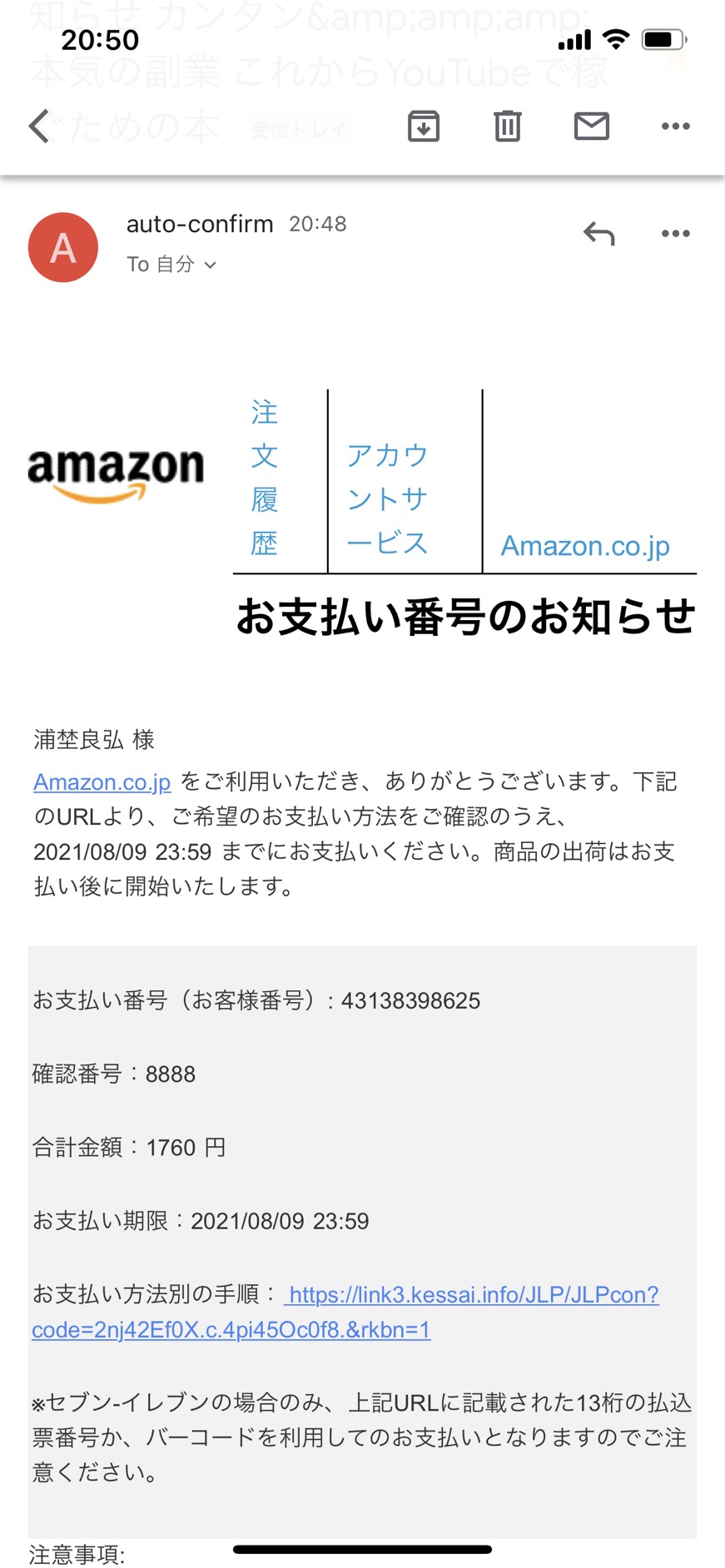Archive this email
725x1568 pixels.
click(424, 127)
